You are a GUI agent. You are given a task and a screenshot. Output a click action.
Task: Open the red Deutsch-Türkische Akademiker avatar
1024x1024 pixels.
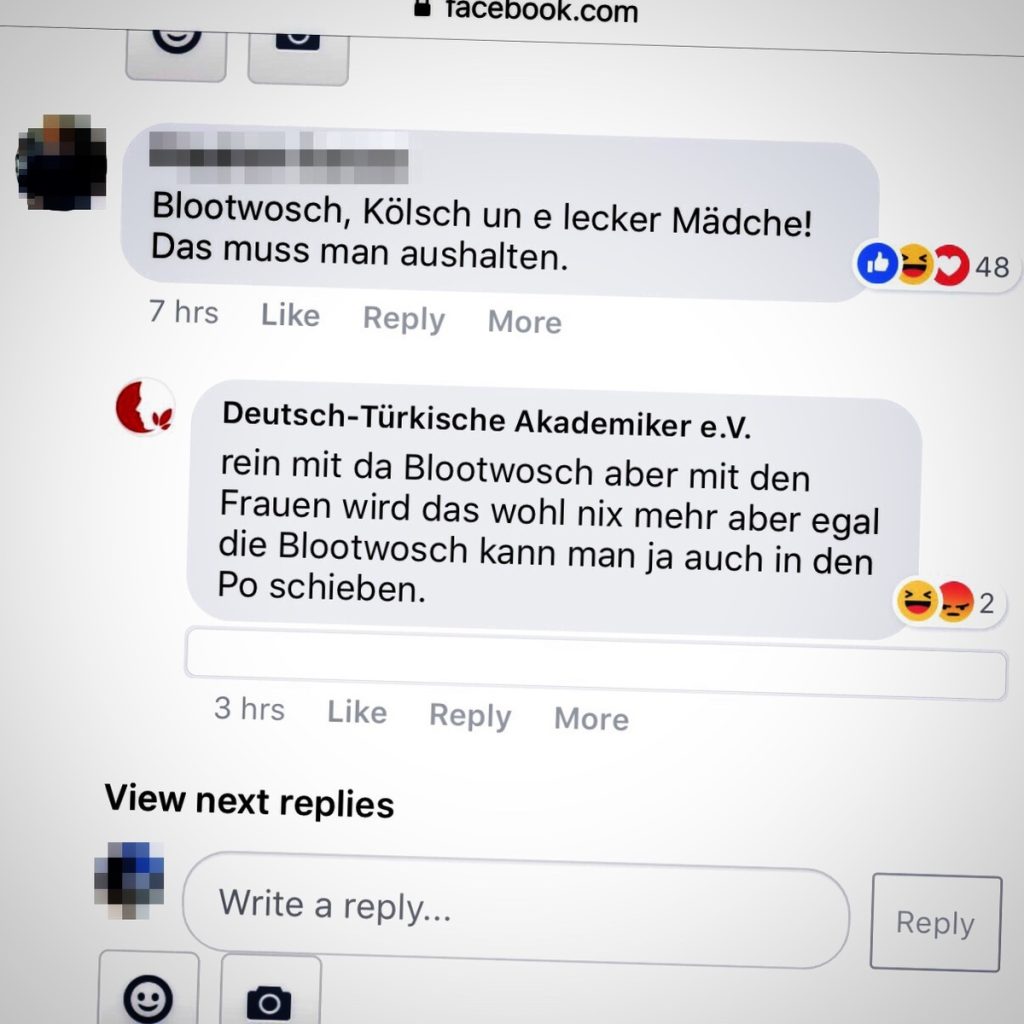point(145,407)
